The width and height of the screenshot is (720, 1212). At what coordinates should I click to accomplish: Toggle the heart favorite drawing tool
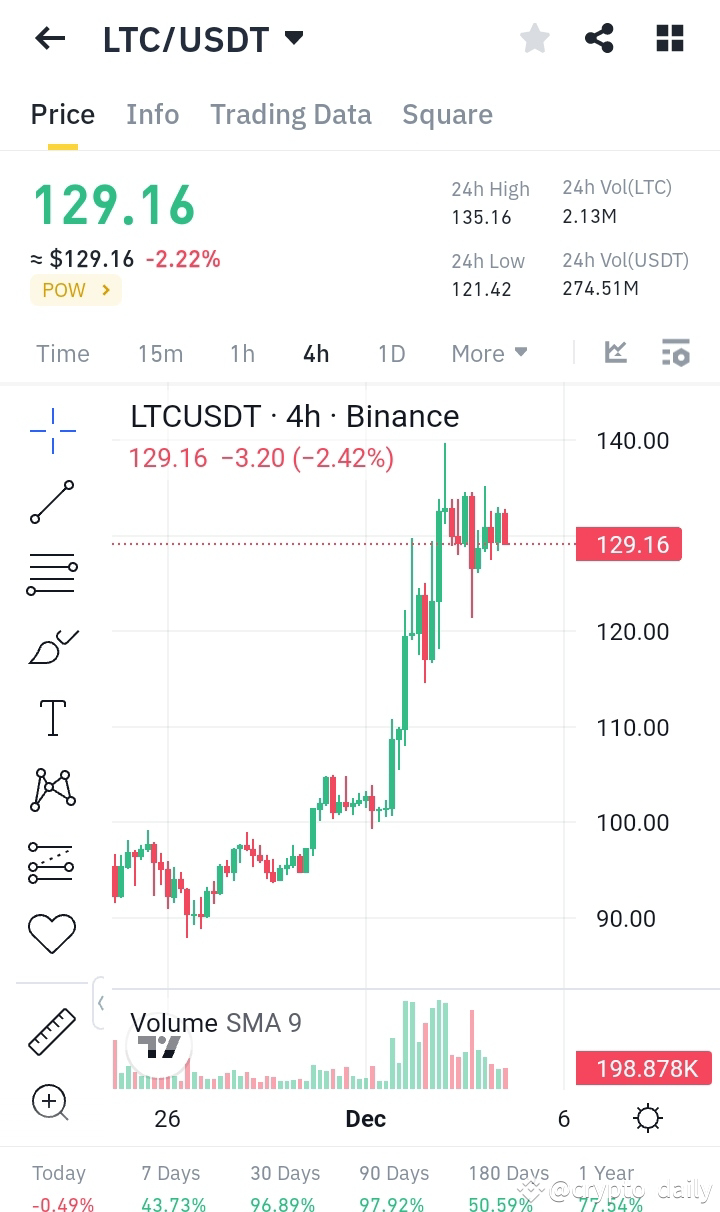[x=51, y=932]
